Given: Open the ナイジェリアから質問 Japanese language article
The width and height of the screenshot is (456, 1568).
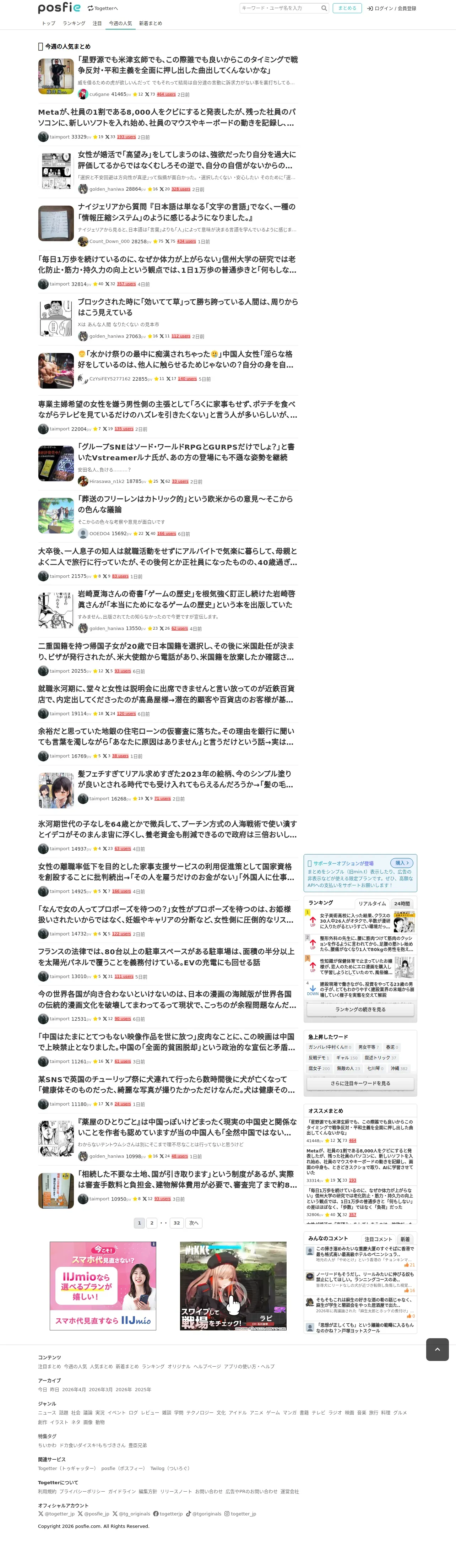Looking at the screenshot, I should click(x=187, y=212).
